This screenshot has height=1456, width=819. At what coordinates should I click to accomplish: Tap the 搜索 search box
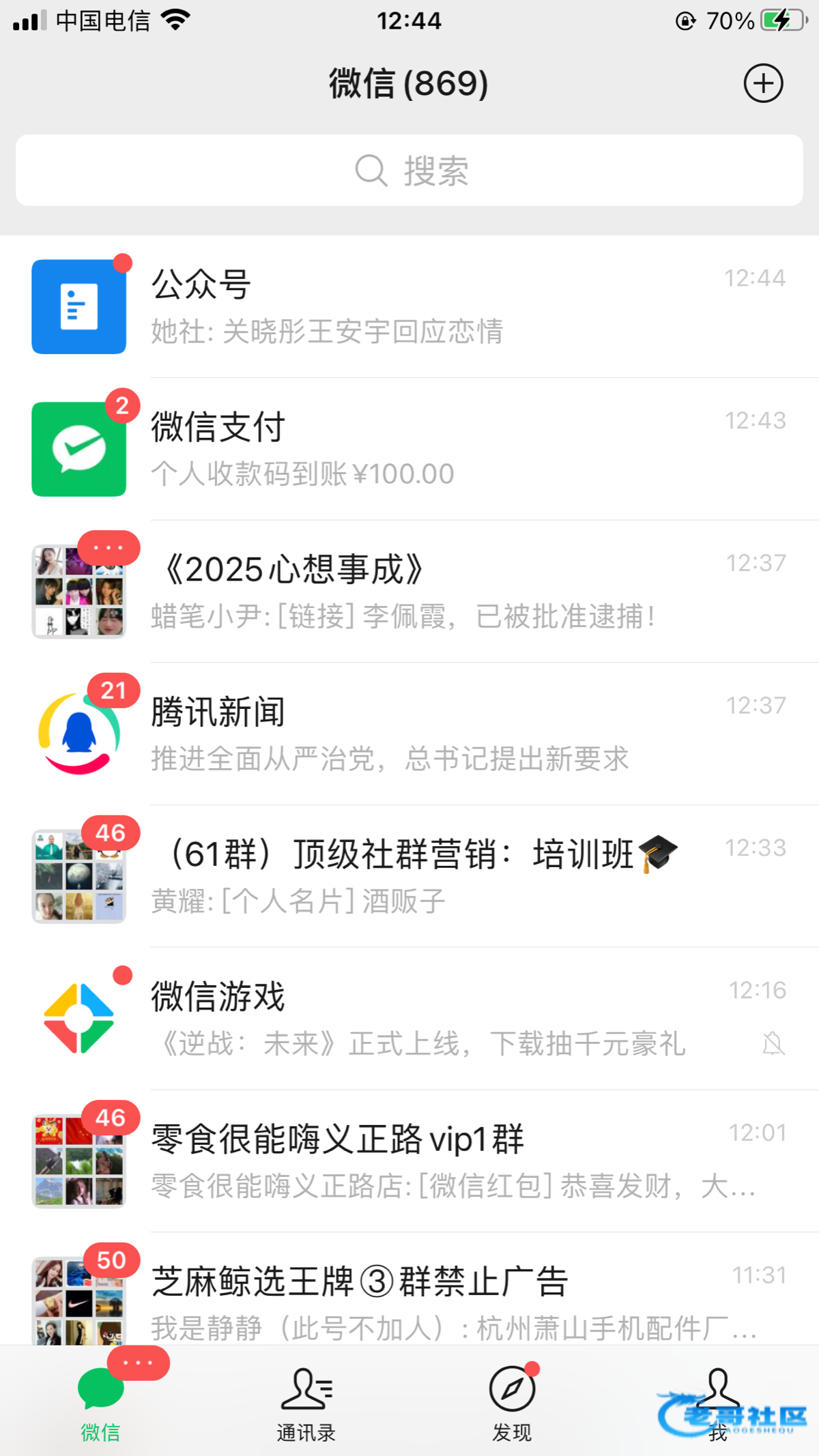coord(409,170)
